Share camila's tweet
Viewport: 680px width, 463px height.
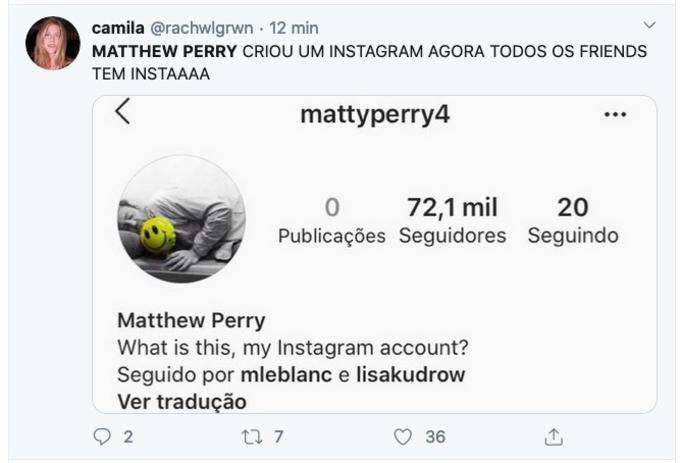tap(553, 437)
